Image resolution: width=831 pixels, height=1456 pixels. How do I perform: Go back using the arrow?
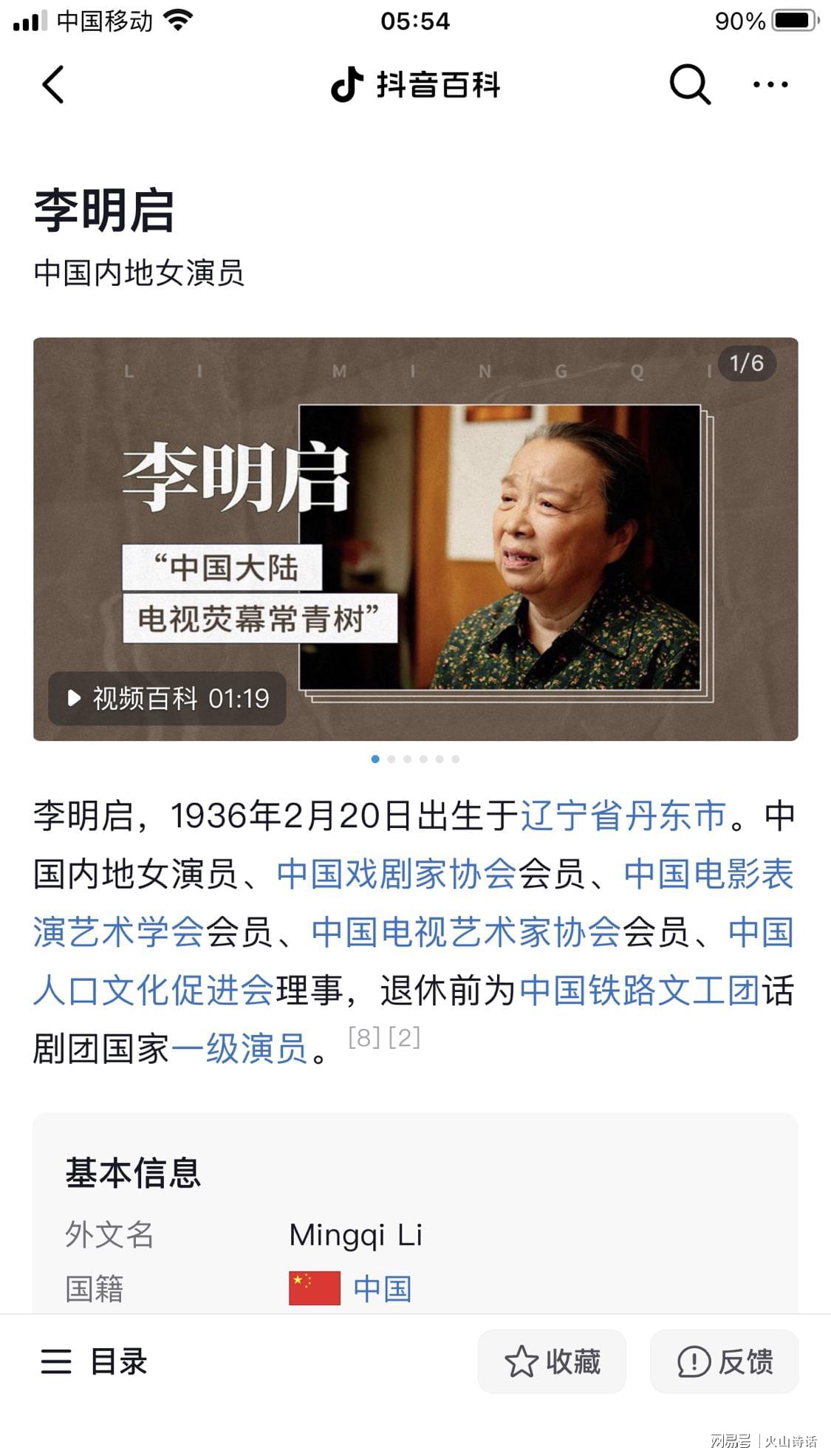point(53,84)
